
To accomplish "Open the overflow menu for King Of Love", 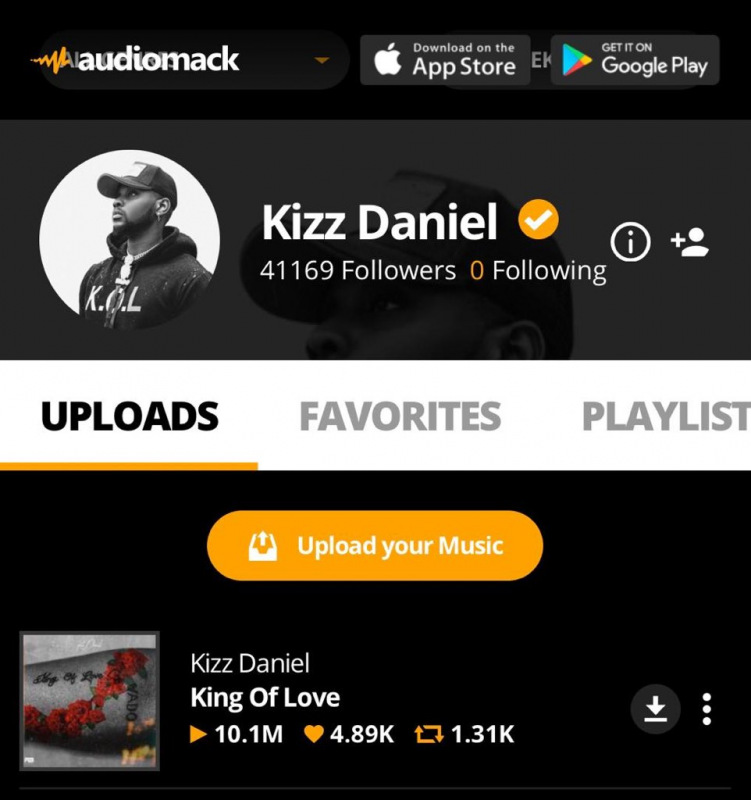I will (707, 709).
